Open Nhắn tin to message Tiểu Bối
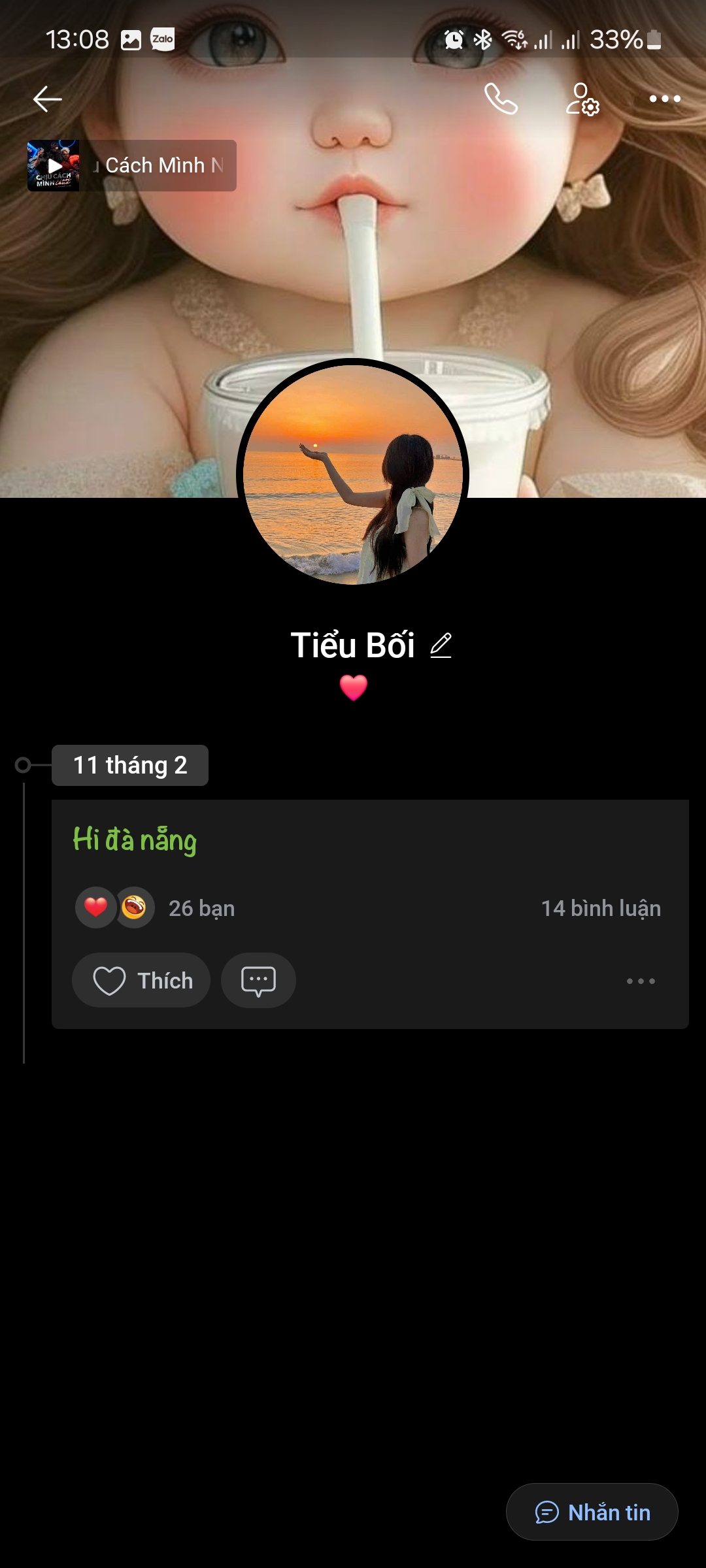This screenshot has width=706, height=1568. [592, 1512]
